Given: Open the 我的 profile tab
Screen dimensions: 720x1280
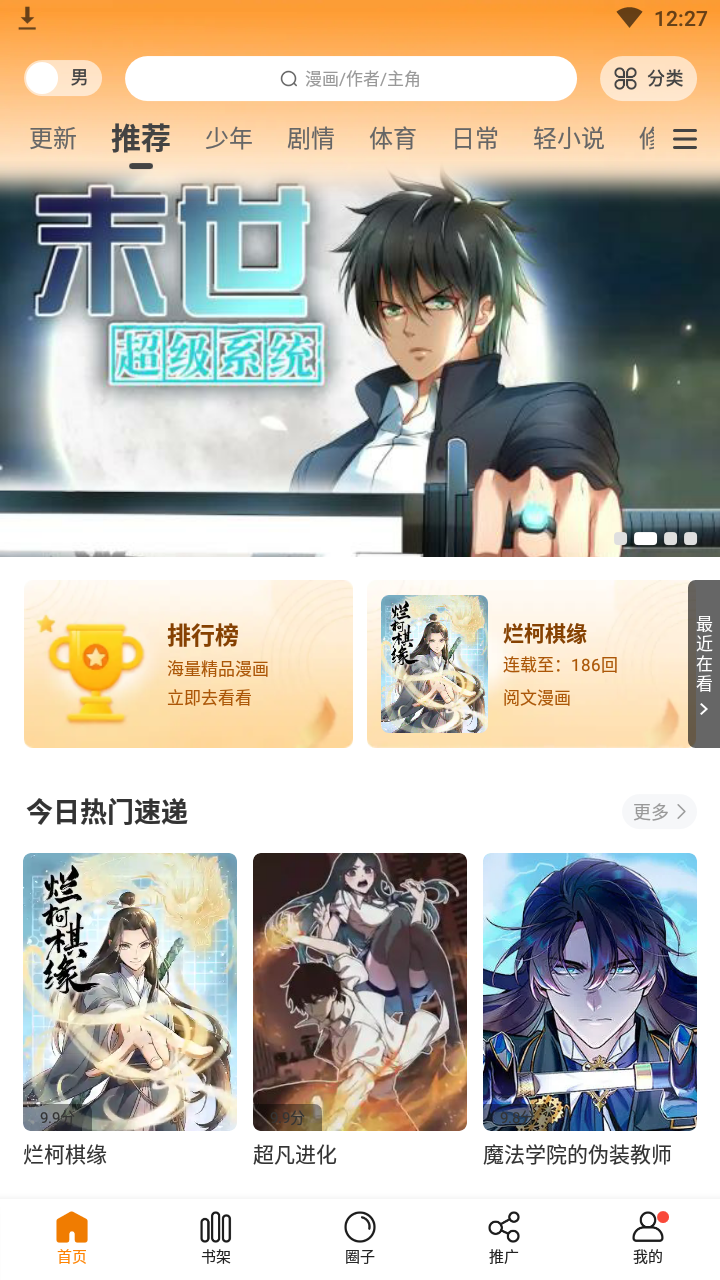Looking at the screenshot, I should pos(648,1238).
